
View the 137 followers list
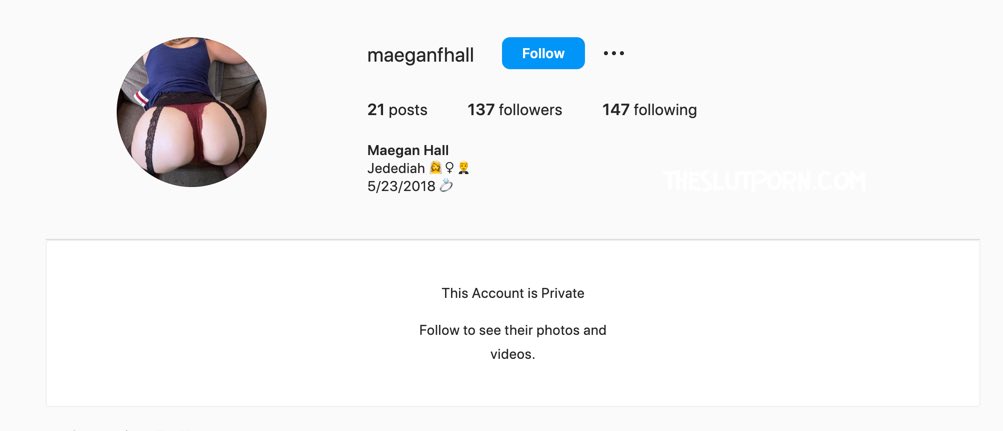click(x=514, y=110)
